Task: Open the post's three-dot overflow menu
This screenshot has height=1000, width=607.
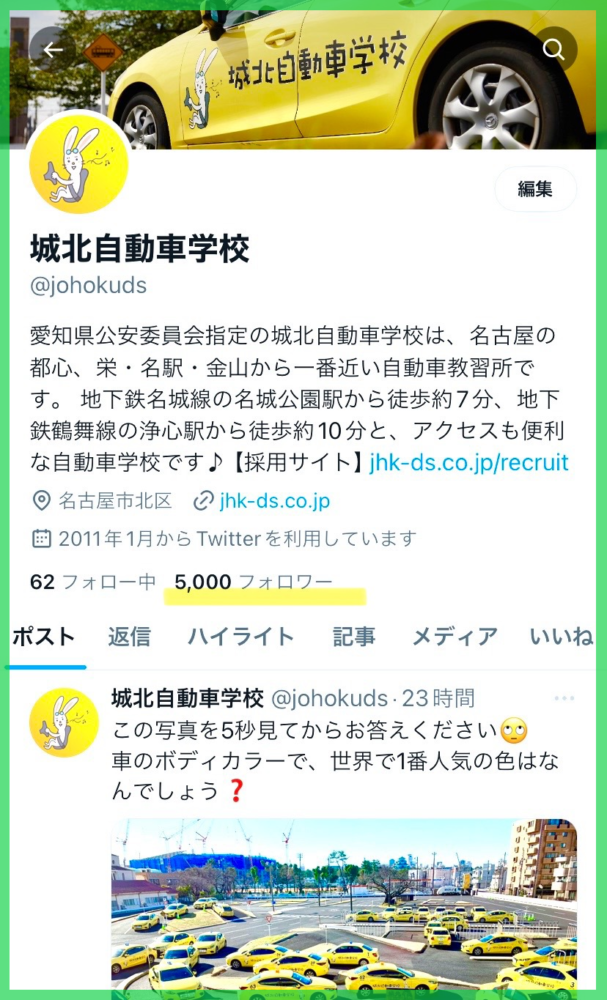Action: pos(564,698)
